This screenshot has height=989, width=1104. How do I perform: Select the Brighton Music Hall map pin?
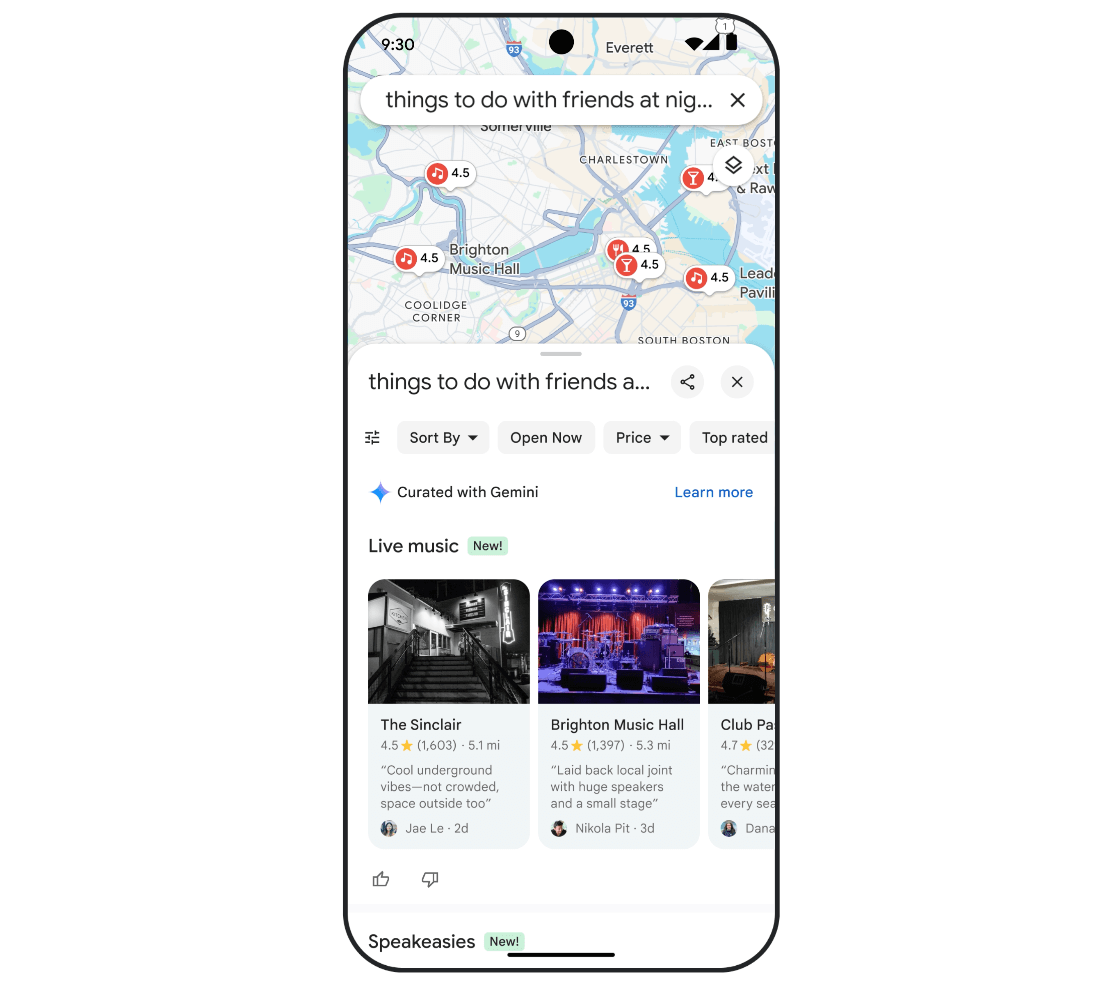[x=418, y=258]
